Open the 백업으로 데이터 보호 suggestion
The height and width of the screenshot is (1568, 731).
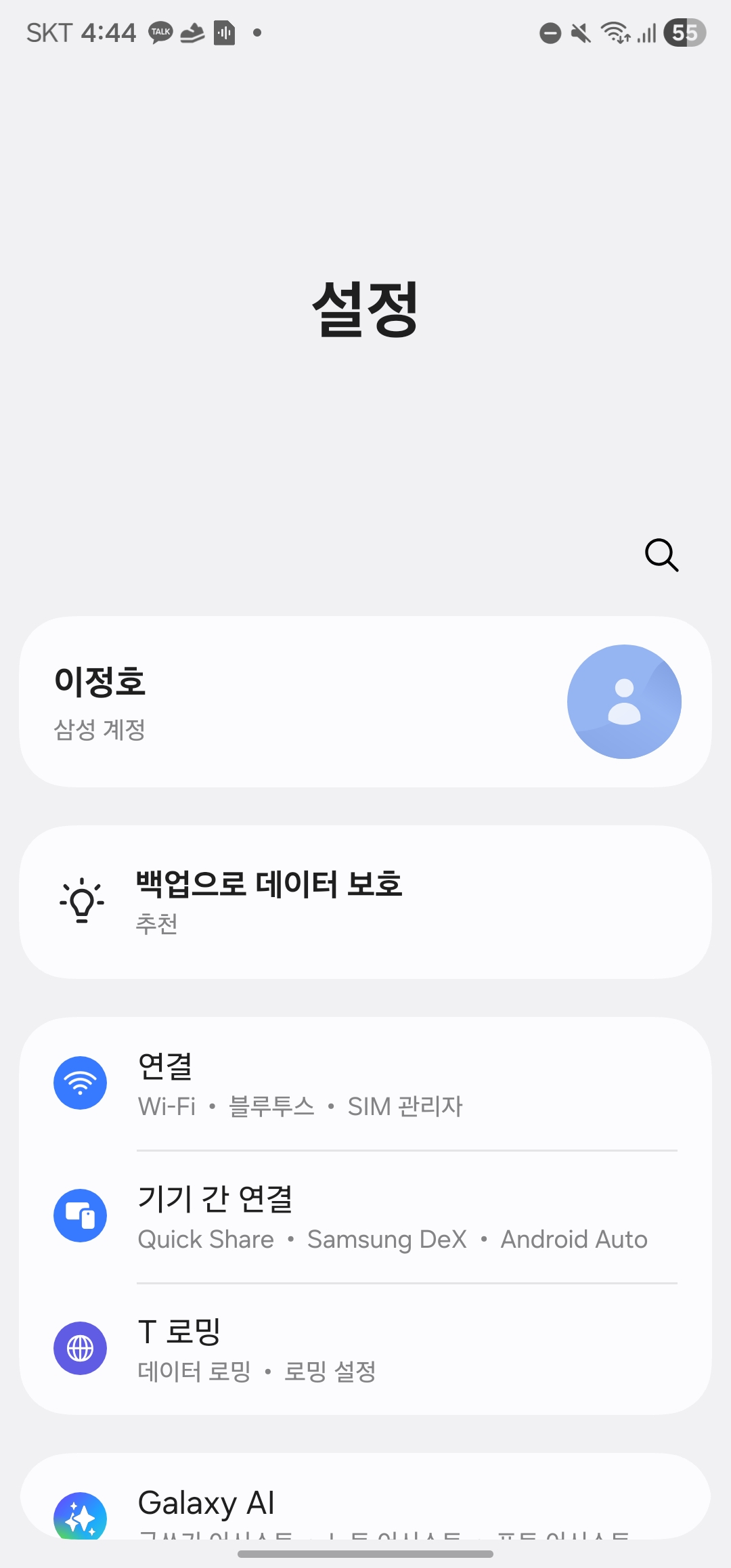coord(365,902)
